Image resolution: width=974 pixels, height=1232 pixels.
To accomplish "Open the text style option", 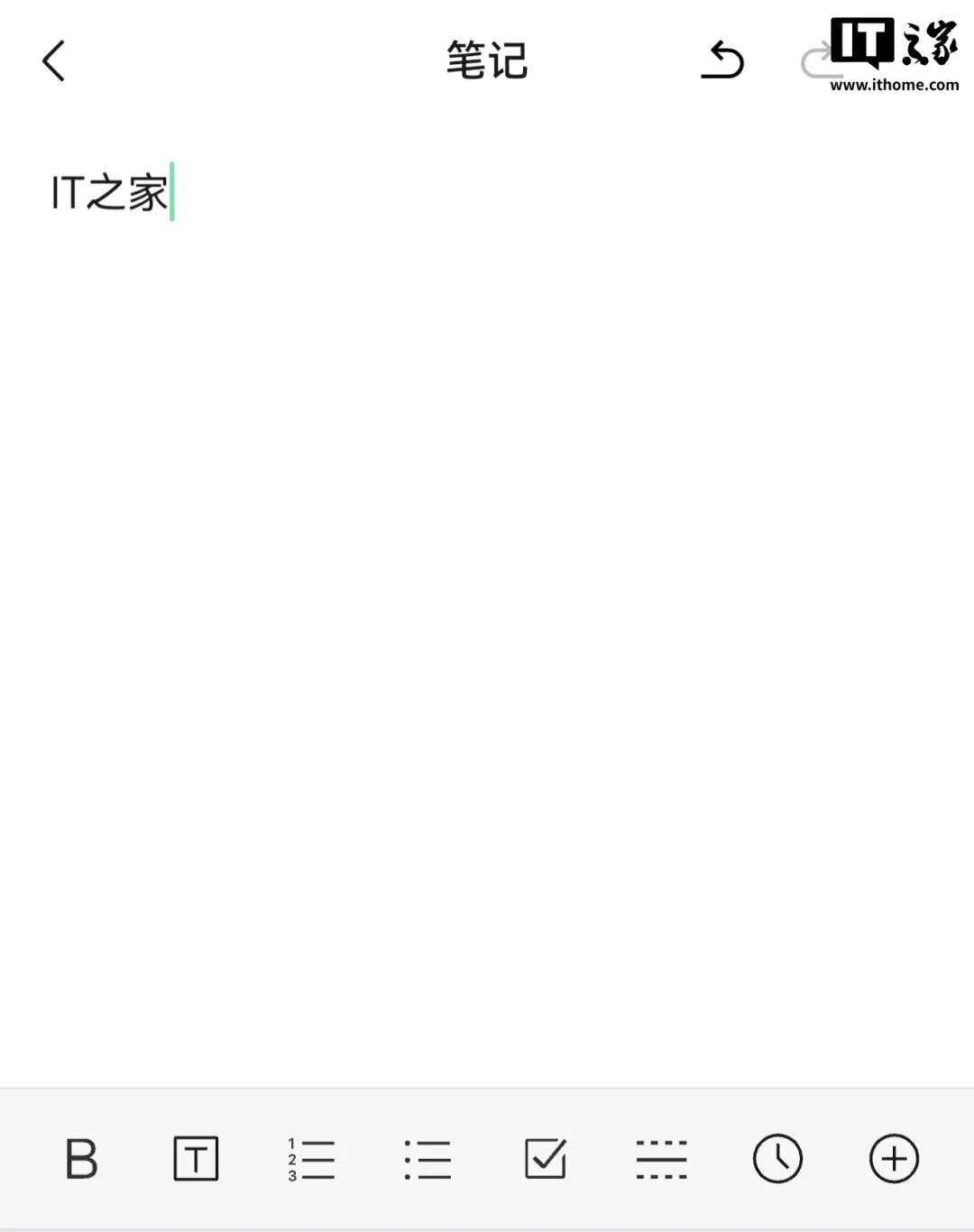I will pyautogui.click(x=196, y=1159).
